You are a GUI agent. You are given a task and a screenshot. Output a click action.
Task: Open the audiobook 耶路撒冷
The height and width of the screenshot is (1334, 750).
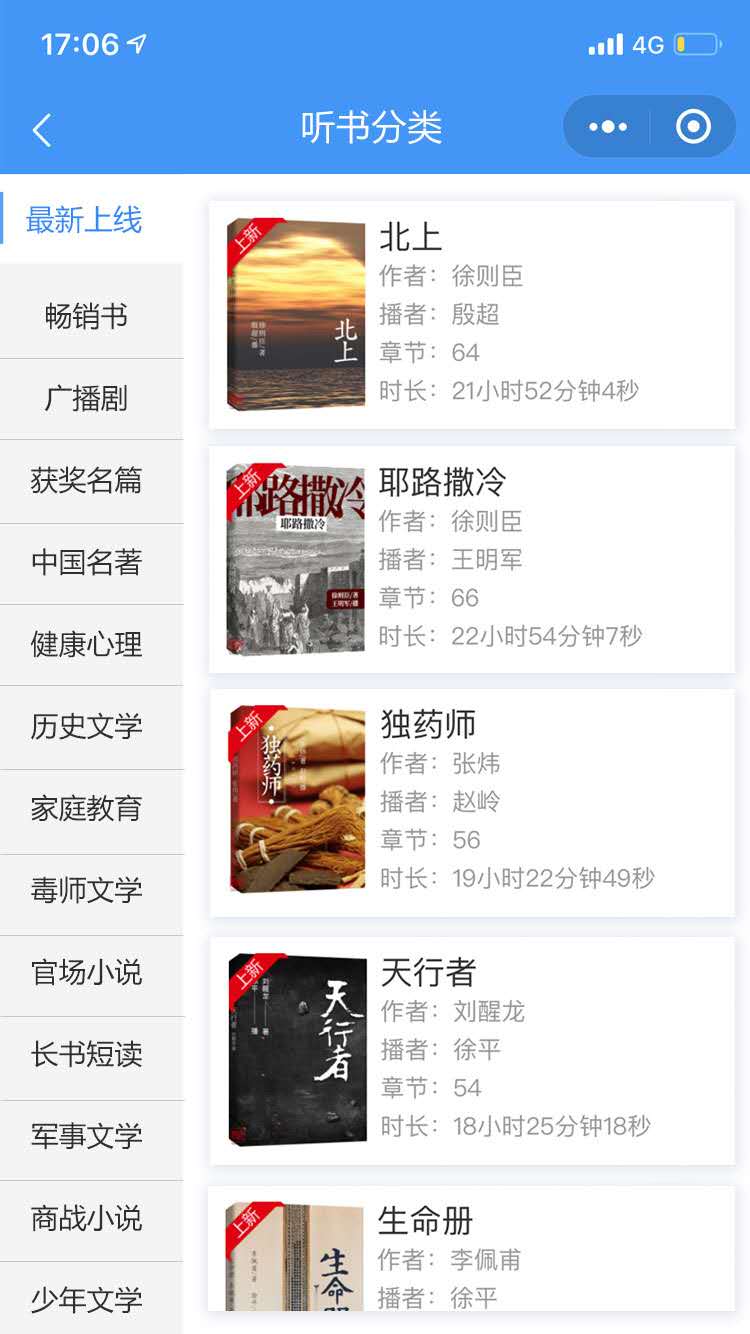[x=472, y=559]
